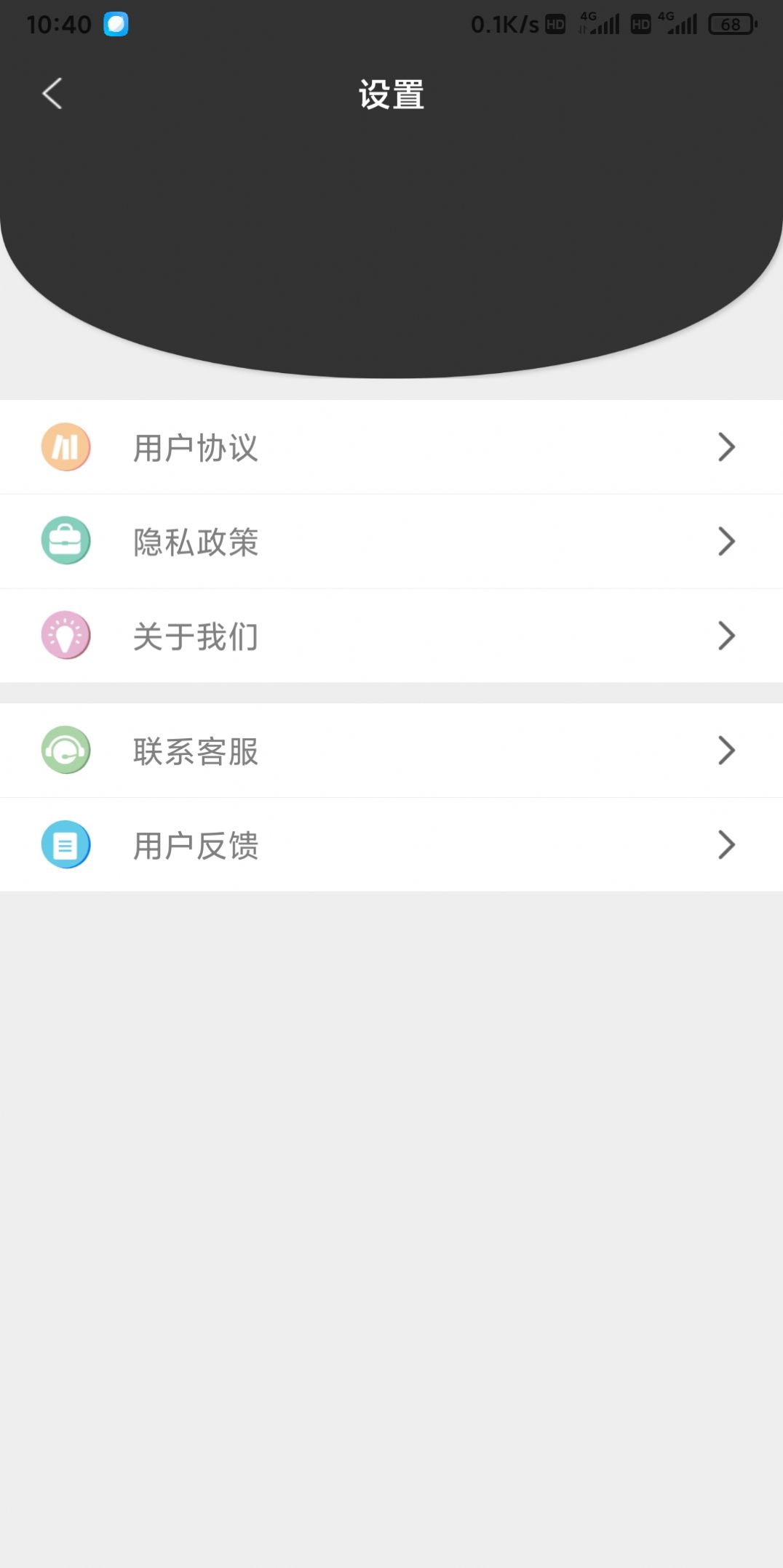Viewport: 783px width, 1568px height.
Task: Tap the 用户反馈 document icon
Action: [x=65, y=844]
